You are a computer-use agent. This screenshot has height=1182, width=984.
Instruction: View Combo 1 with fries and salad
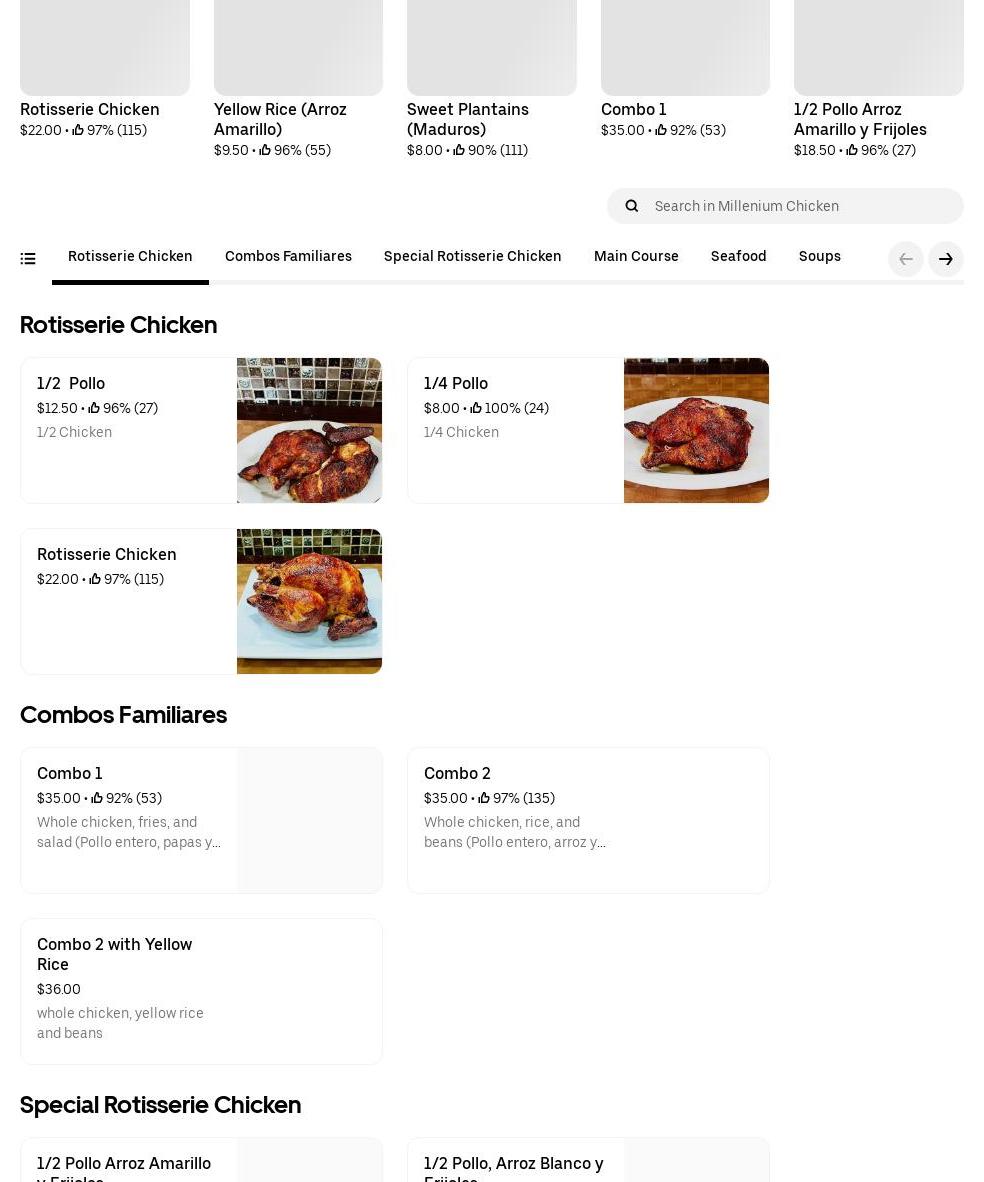point(201,820)
